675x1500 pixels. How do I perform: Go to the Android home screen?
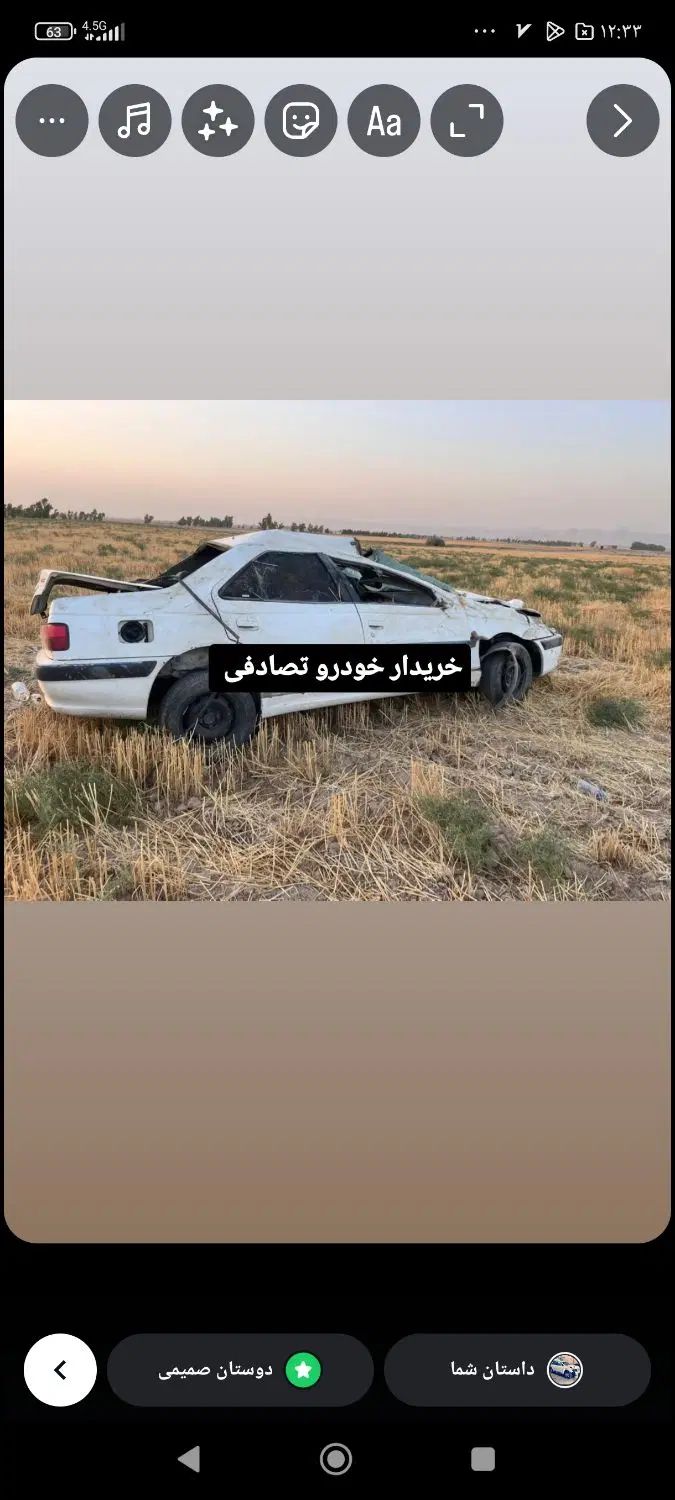tap(336, 1459)
